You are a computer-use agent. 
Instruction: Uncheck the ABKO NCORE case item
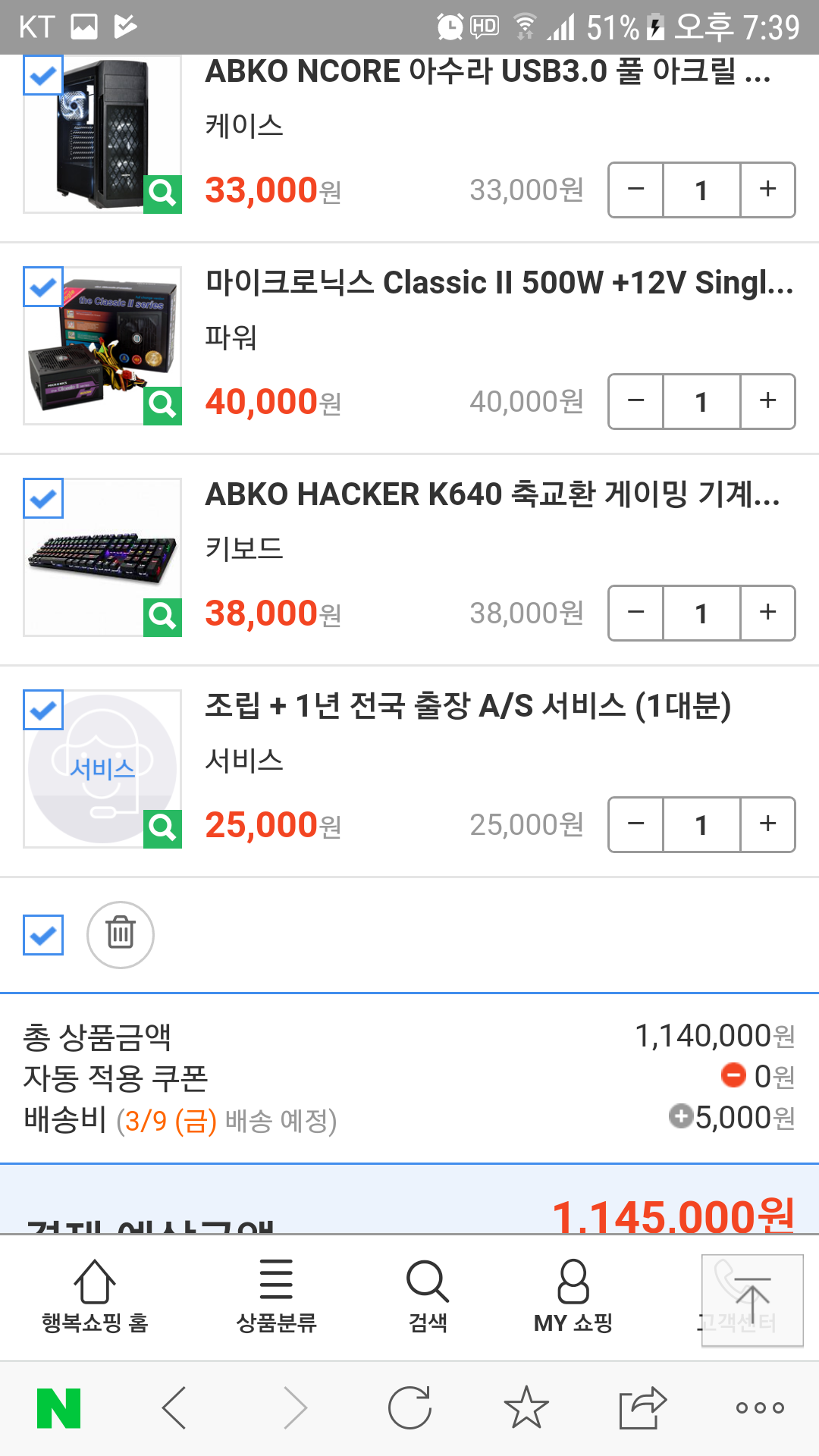click(43, 74)
